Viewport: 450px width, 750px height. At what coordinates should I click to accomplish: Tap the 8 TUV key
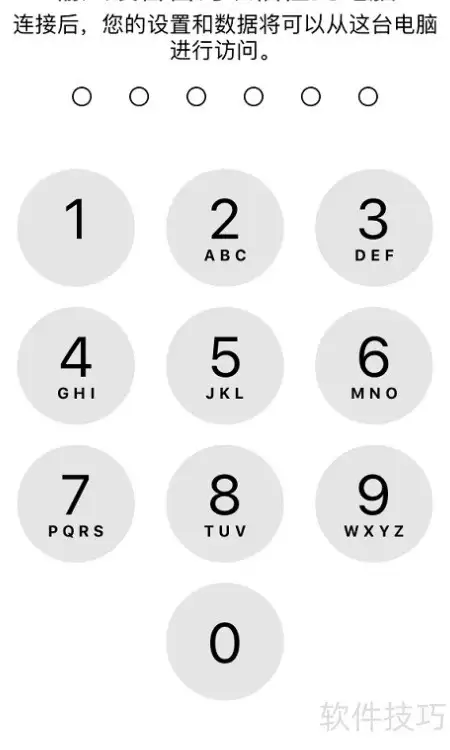click(x=225, y=504)
